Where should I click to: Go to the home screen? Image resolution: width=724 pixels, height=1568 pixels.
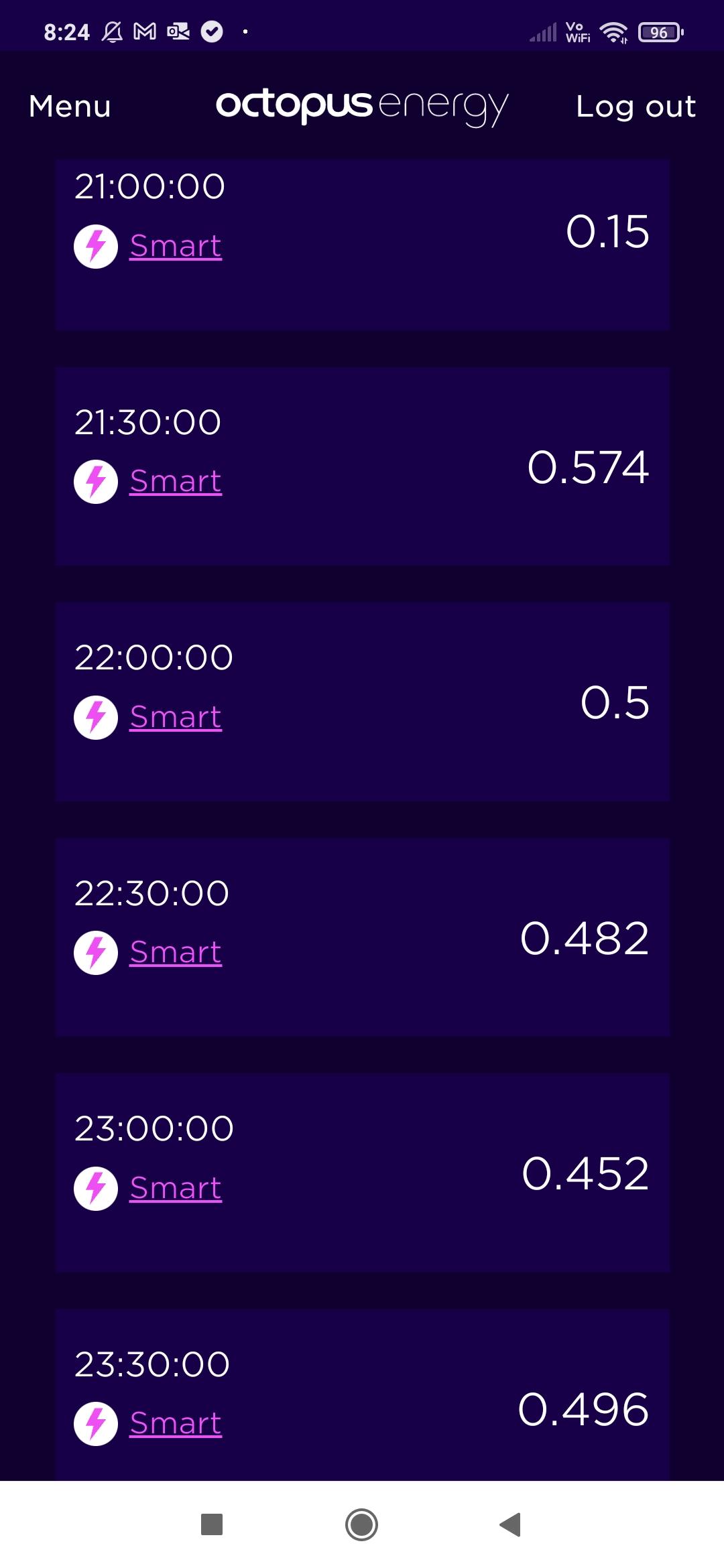(x=361, y=1524)
